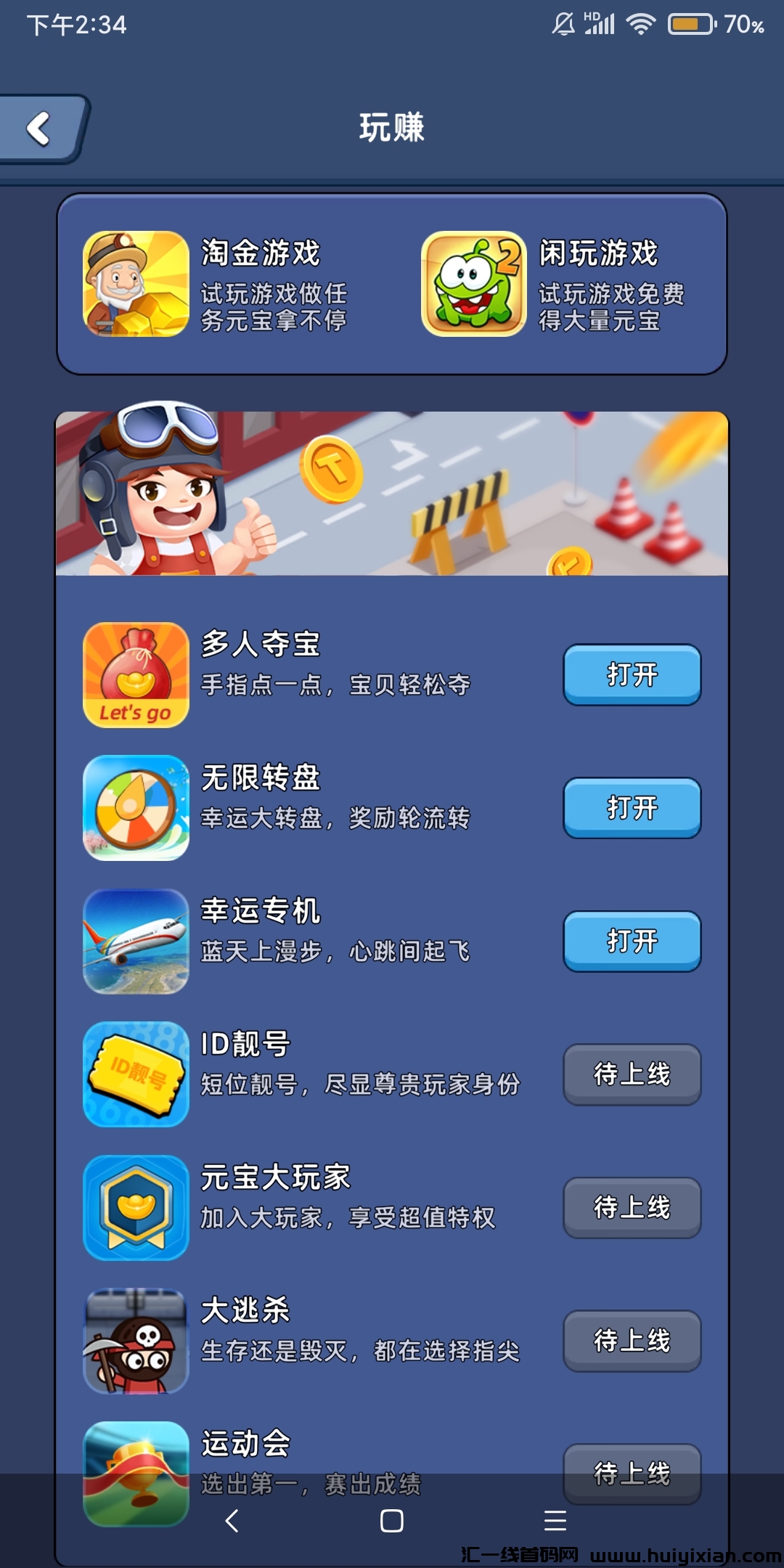Select the 无限转盘 spinning wheel icon
784x1568 pixels.
[136, 807]
